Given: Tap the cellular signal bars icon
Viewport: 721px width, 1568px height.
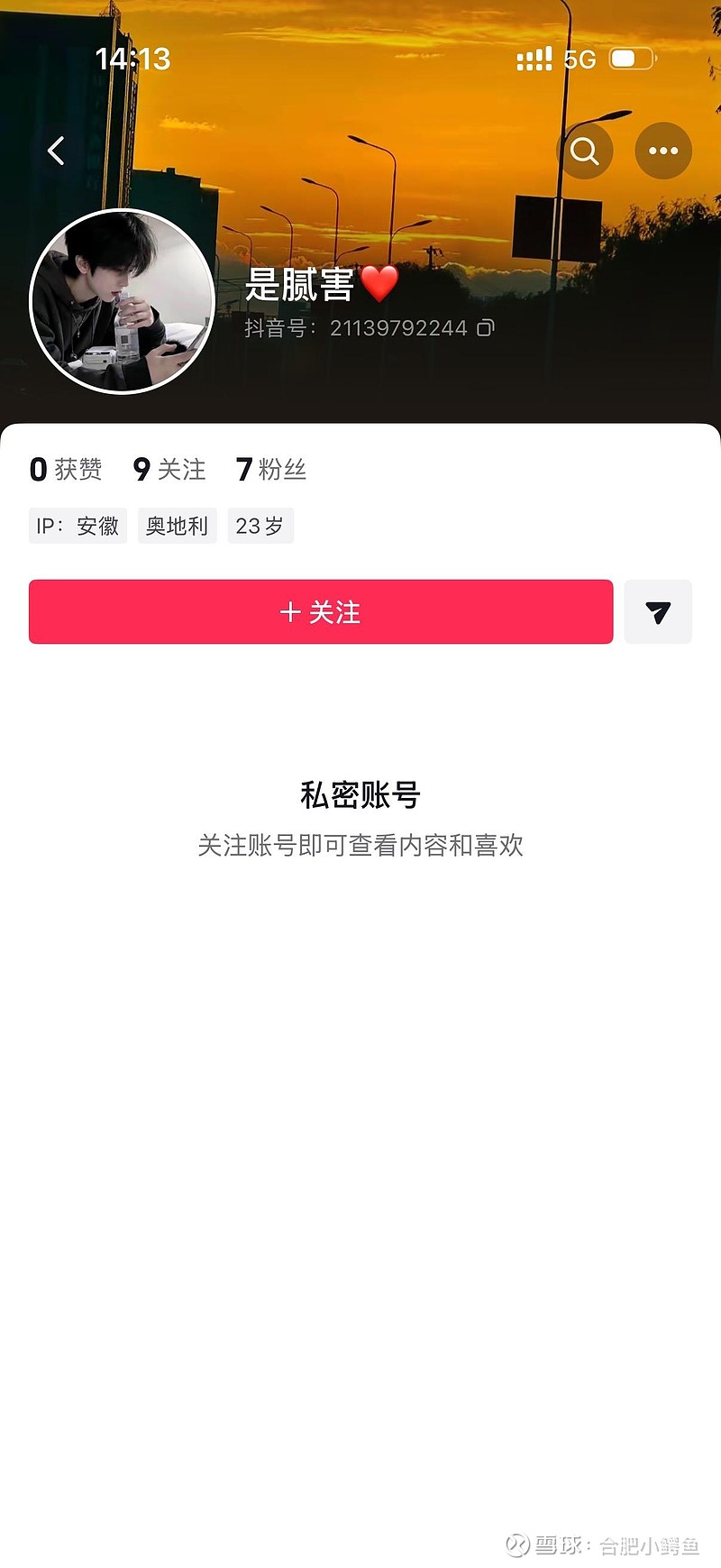Looking at the screenshot, I should point(534,58).
